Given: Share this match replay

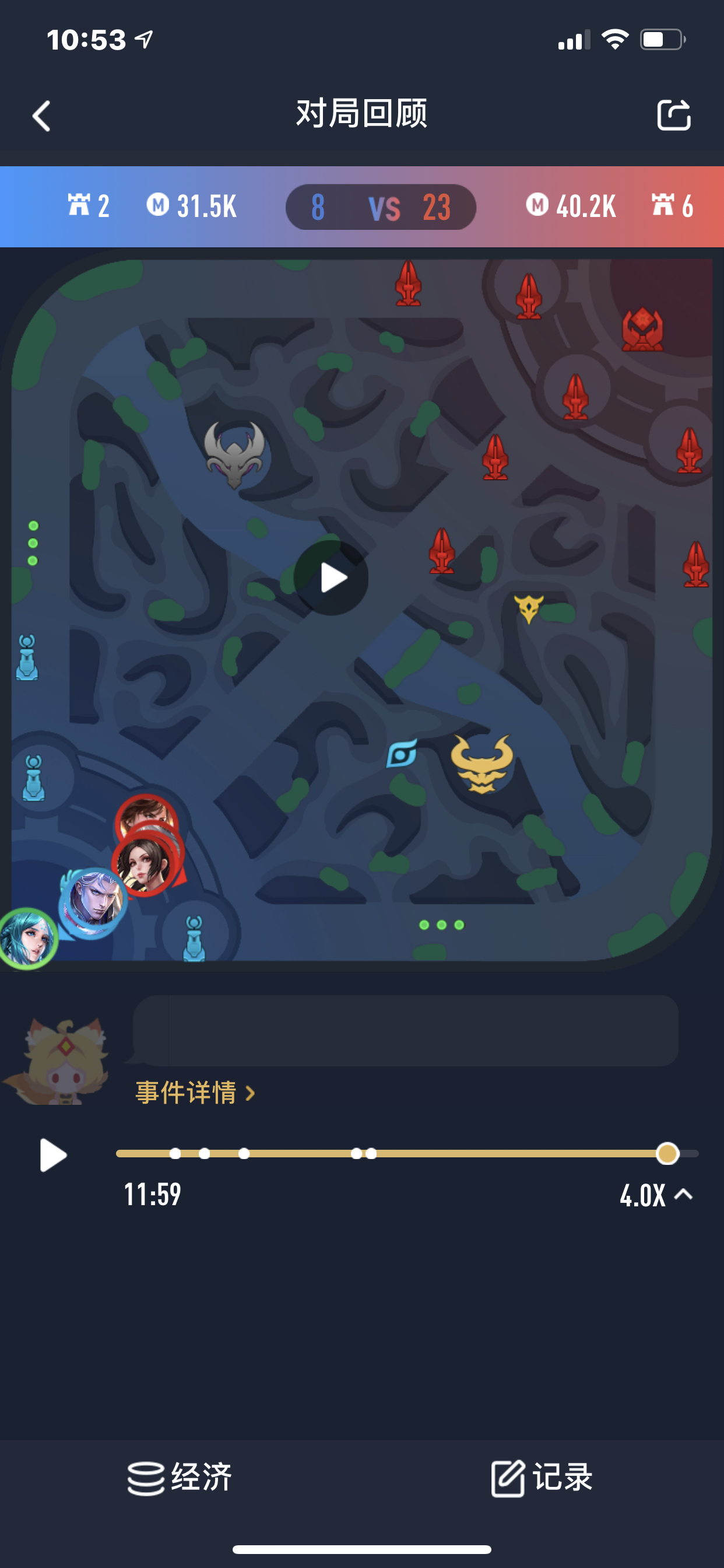Looking at the screenshot, I should pyautogui.click(x=674, y=114).
